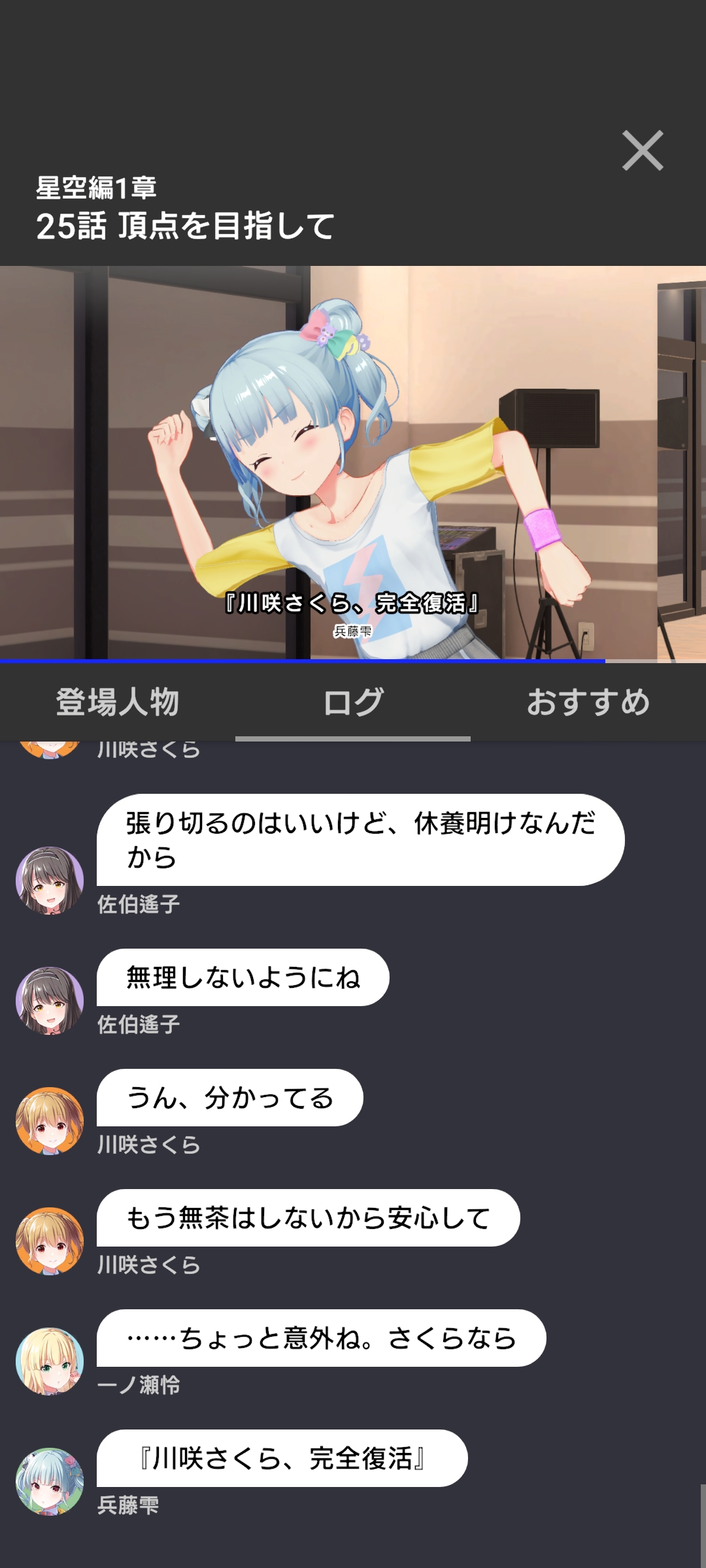Open log line ……ちょっと意外ね。さくらなら
The height and width of the screenshot is (1568, 706).
pyautogui.click(x=322, y=1338)
